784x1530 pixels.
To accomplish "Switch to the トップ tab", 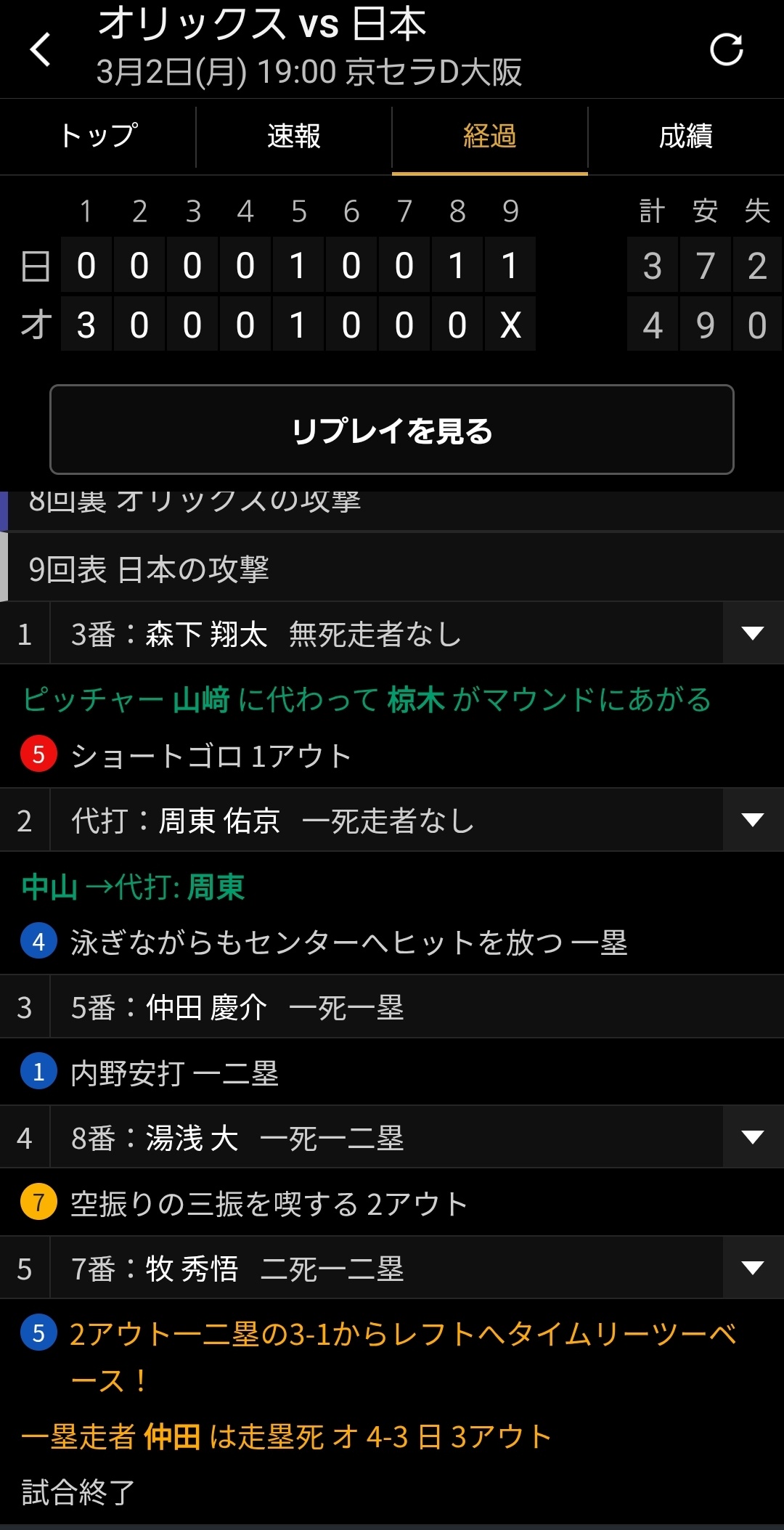I will tap(98, 137).
